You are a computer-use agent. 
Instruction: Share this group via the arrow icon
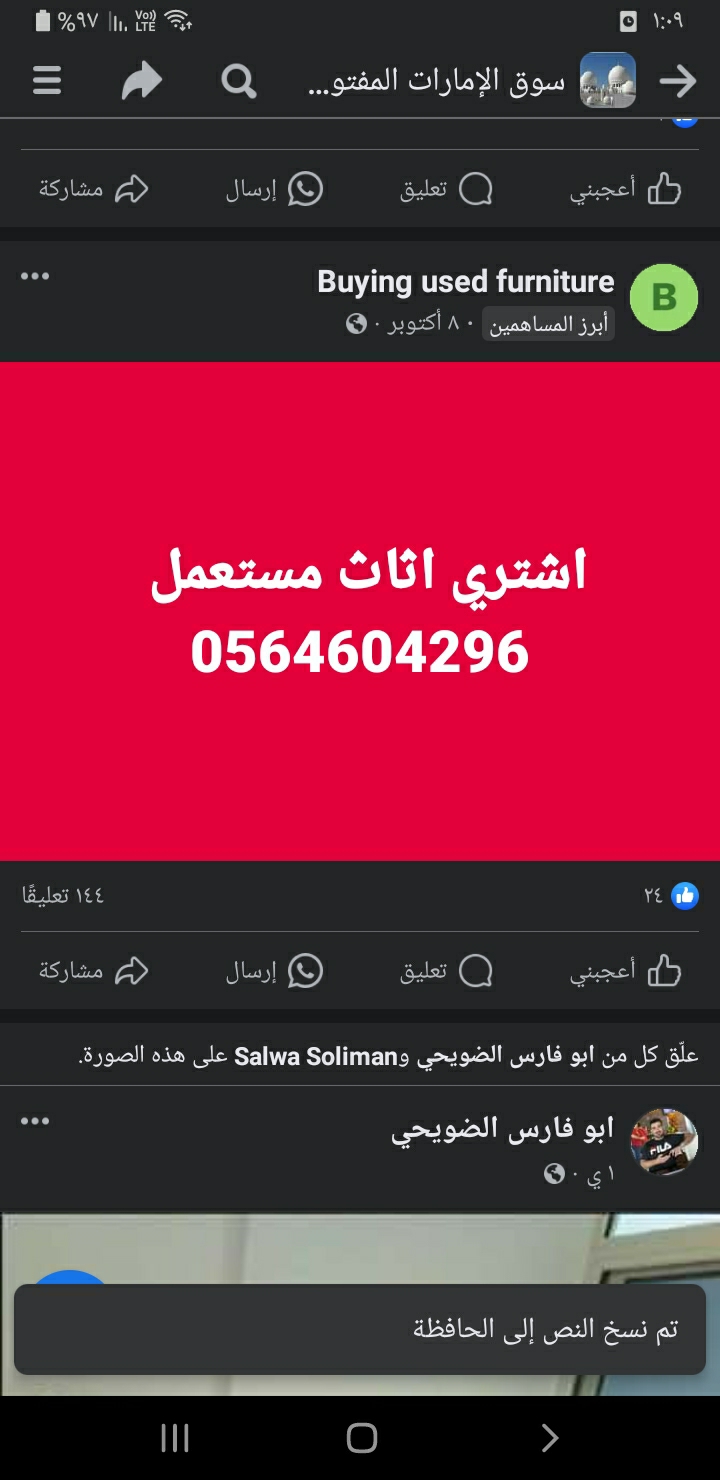coord(142,81)
